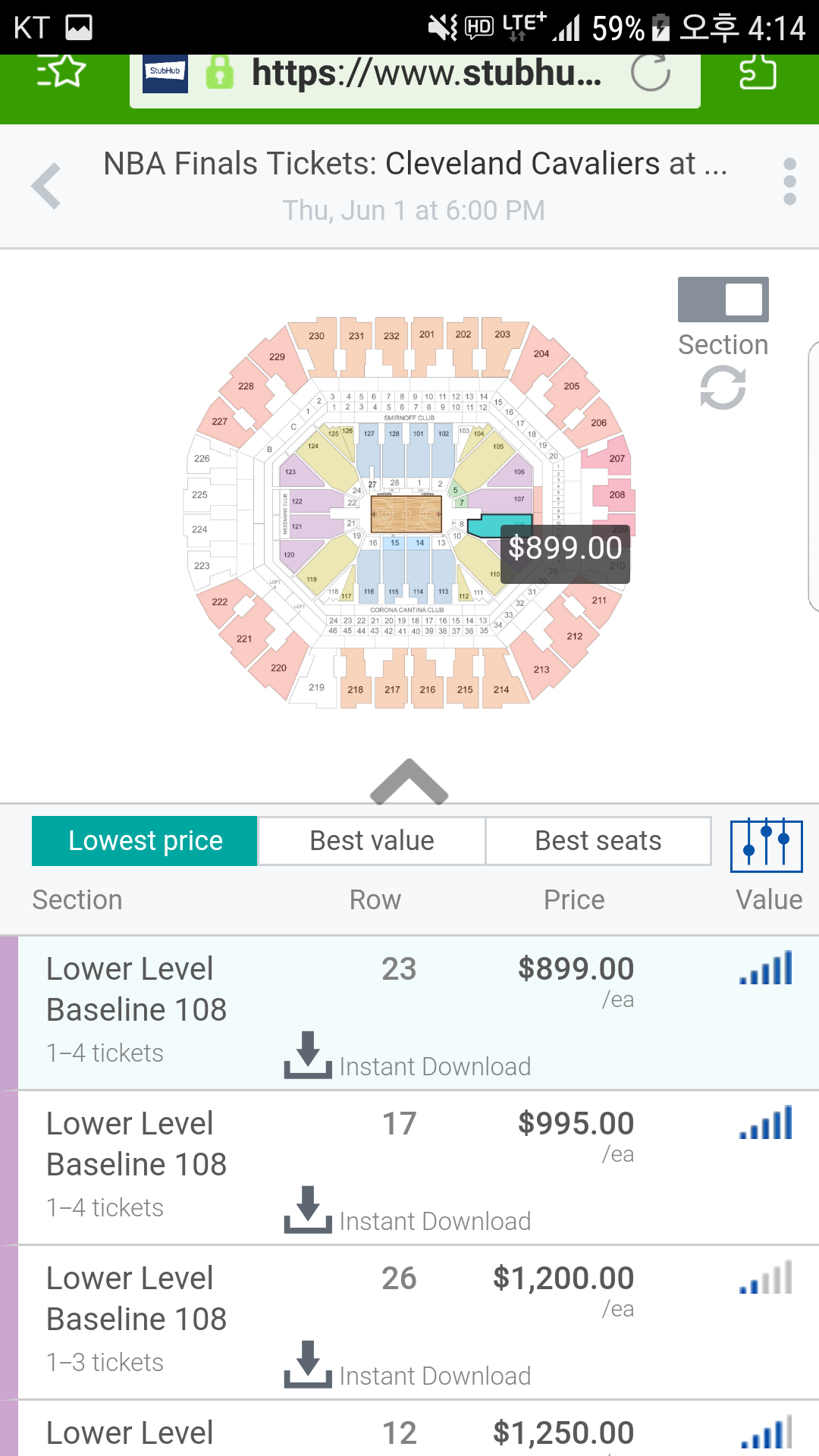Screen dimensions: 819x1456
Task: Open the filter sliders icon
Action: 767,844
